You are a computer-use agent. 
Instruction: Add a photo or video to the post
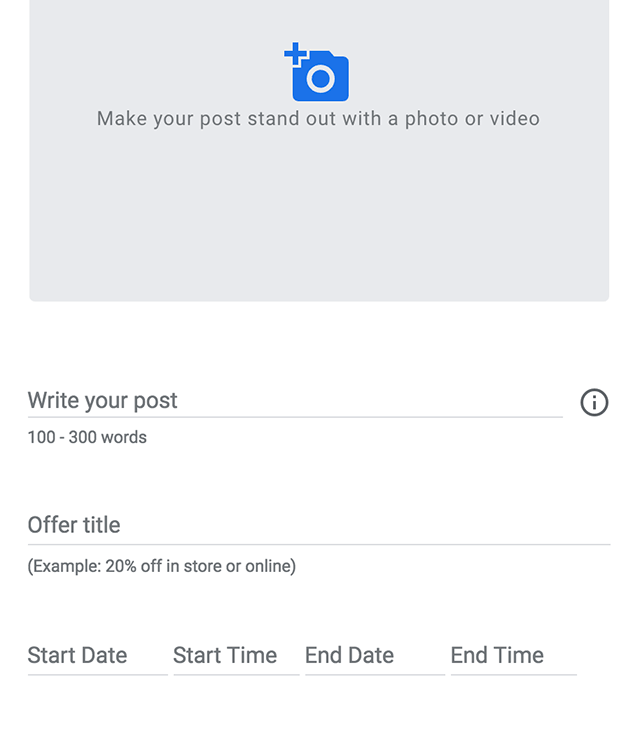coord(318,74)
